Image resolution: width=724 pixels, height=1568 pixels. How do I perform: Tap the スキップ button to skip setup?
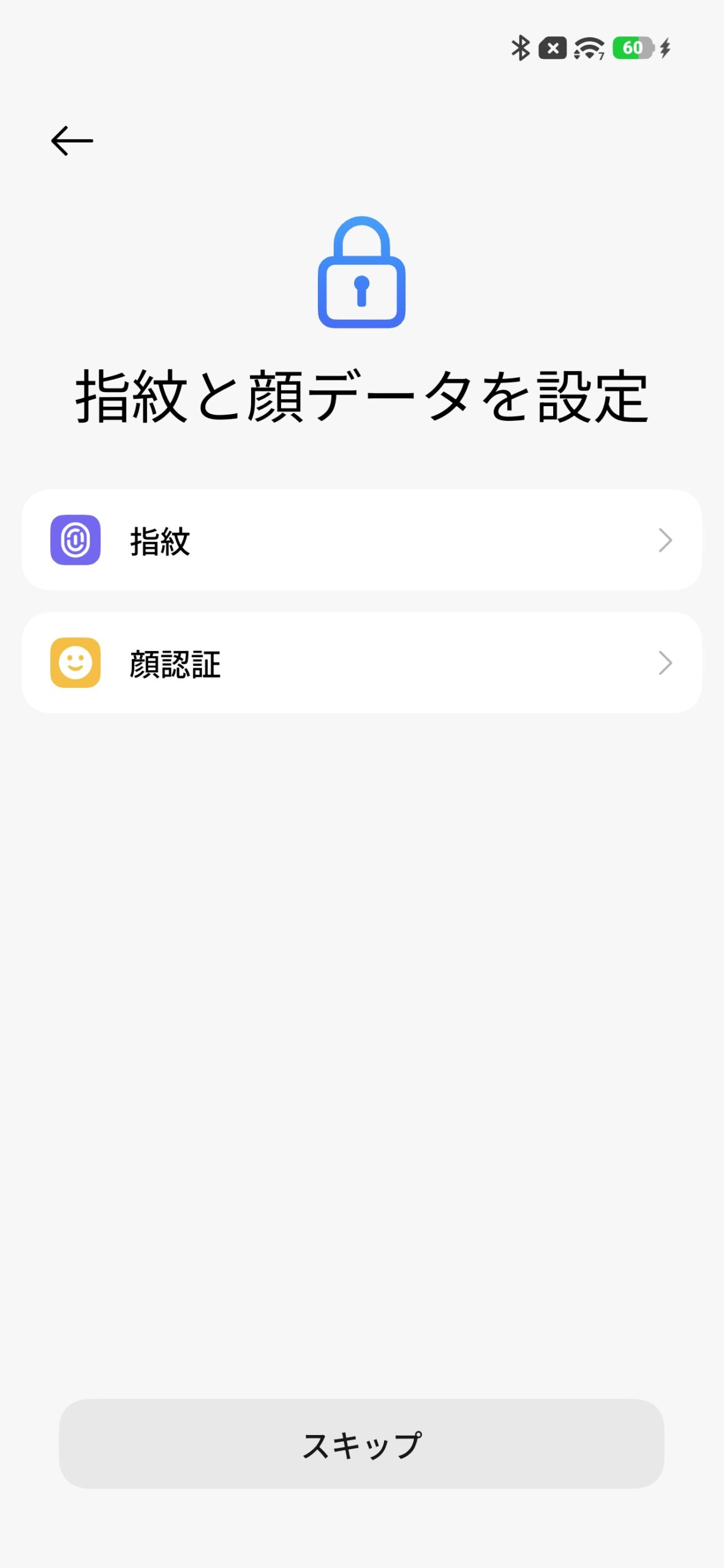click(x=361, y=1444)
